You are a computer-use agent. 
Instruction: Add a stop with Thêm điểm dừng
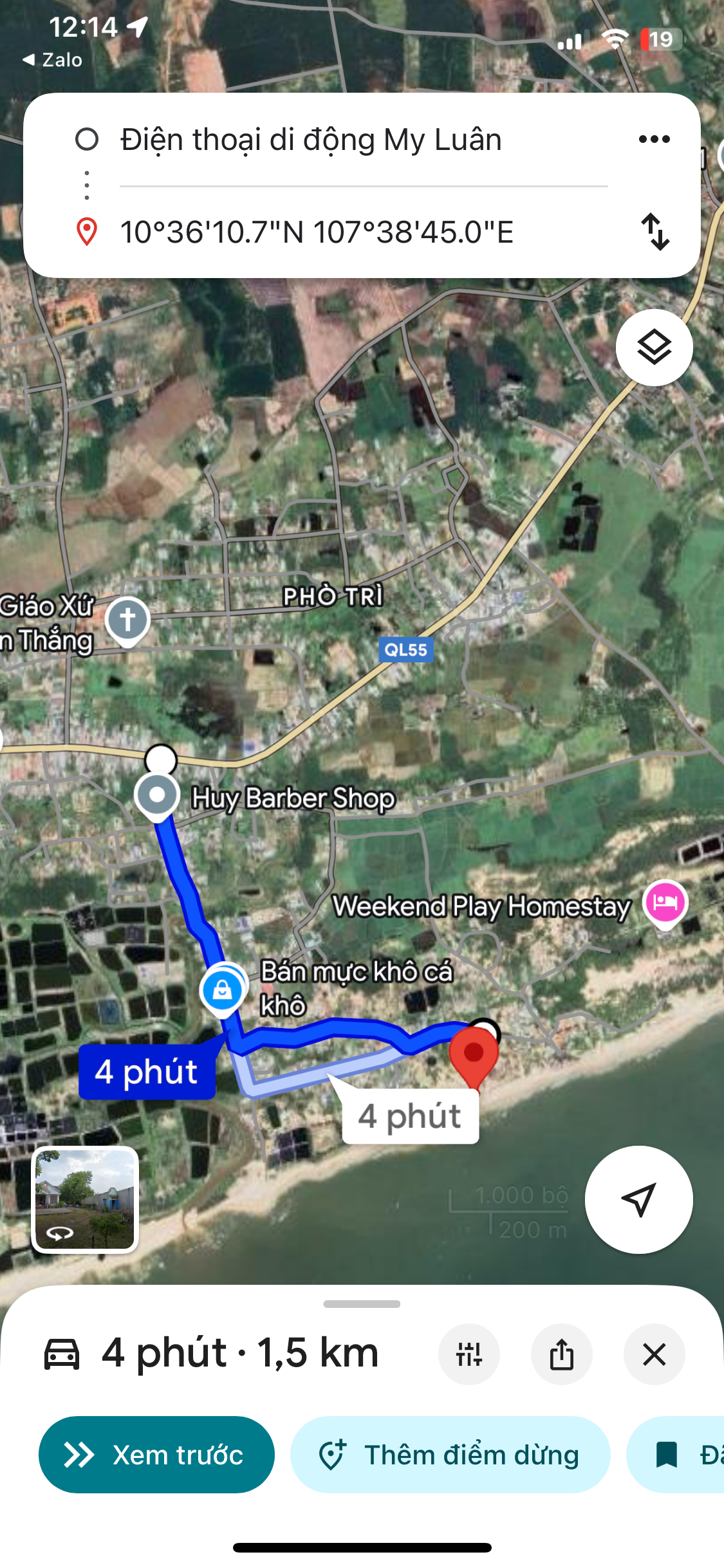click(x=450, y=1455)
